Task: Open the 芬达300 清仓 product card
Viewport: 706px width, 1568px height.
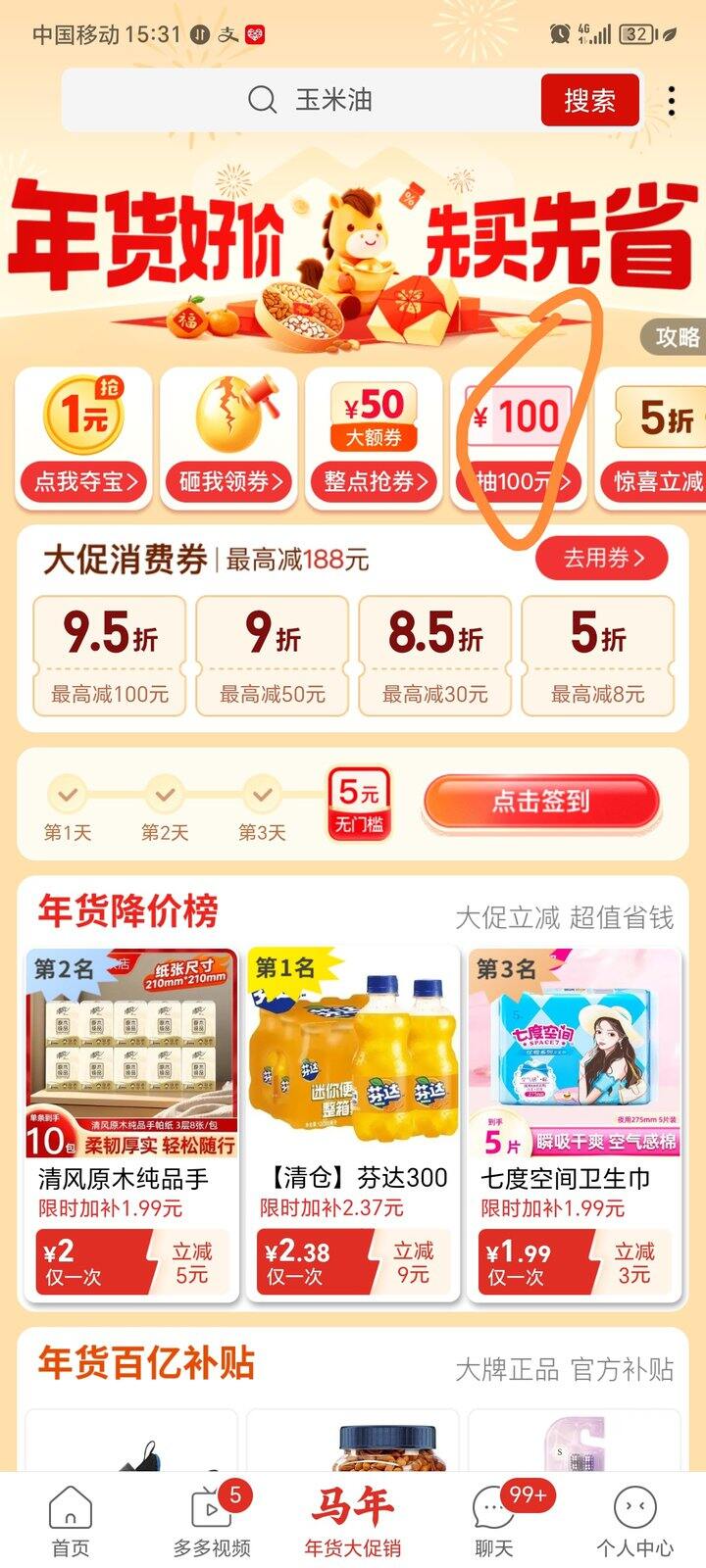Action: (353, 1122)
